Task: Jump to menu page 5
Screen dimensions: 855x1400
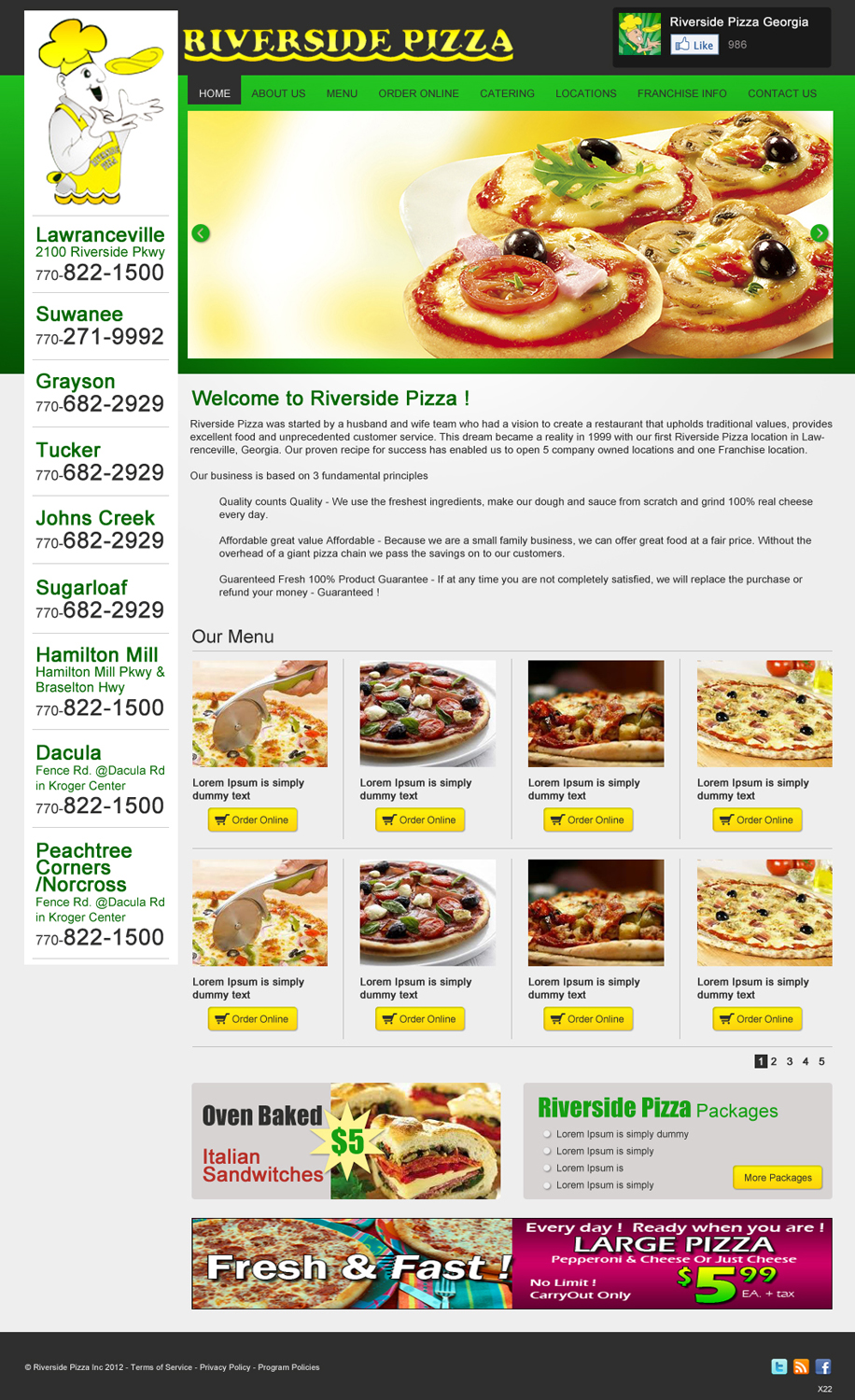Action: click(821, 1061)
